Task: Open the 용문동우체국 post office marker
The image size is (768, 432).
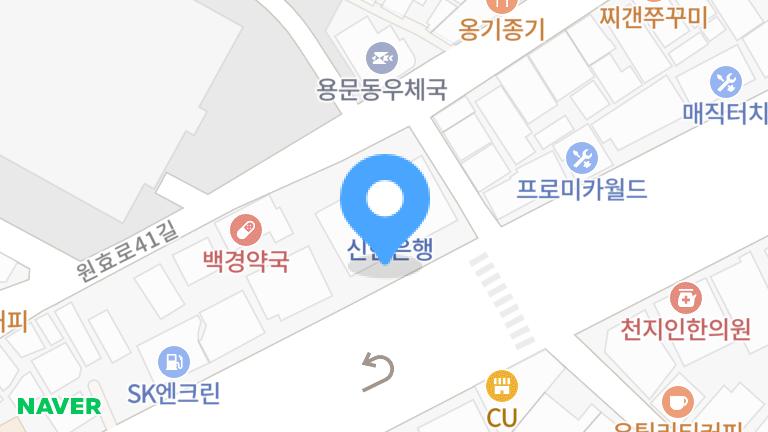Action: (380, 56)
